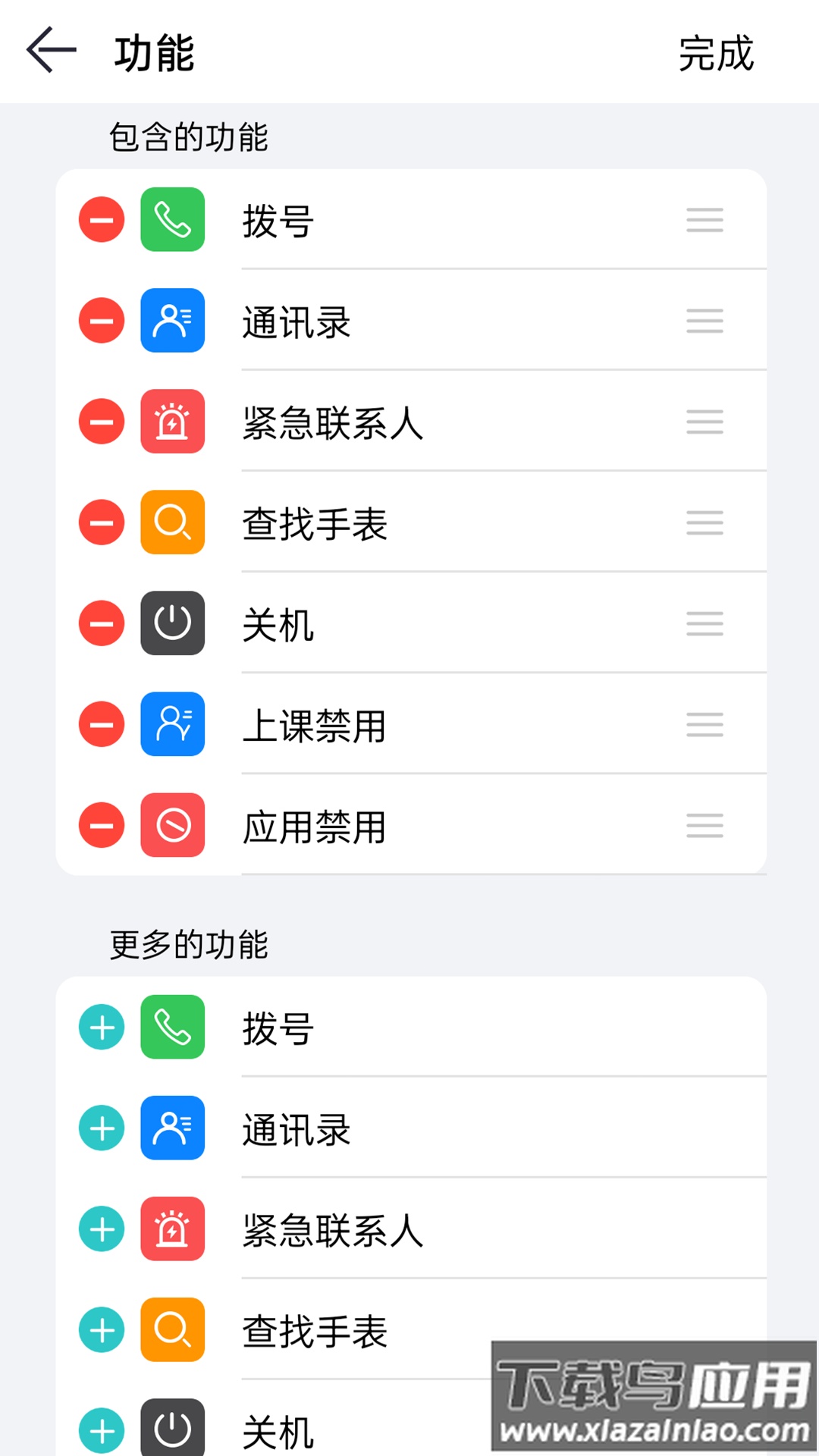Click the 拨号 green phone icon under 更多的功能

[171, 1028]
